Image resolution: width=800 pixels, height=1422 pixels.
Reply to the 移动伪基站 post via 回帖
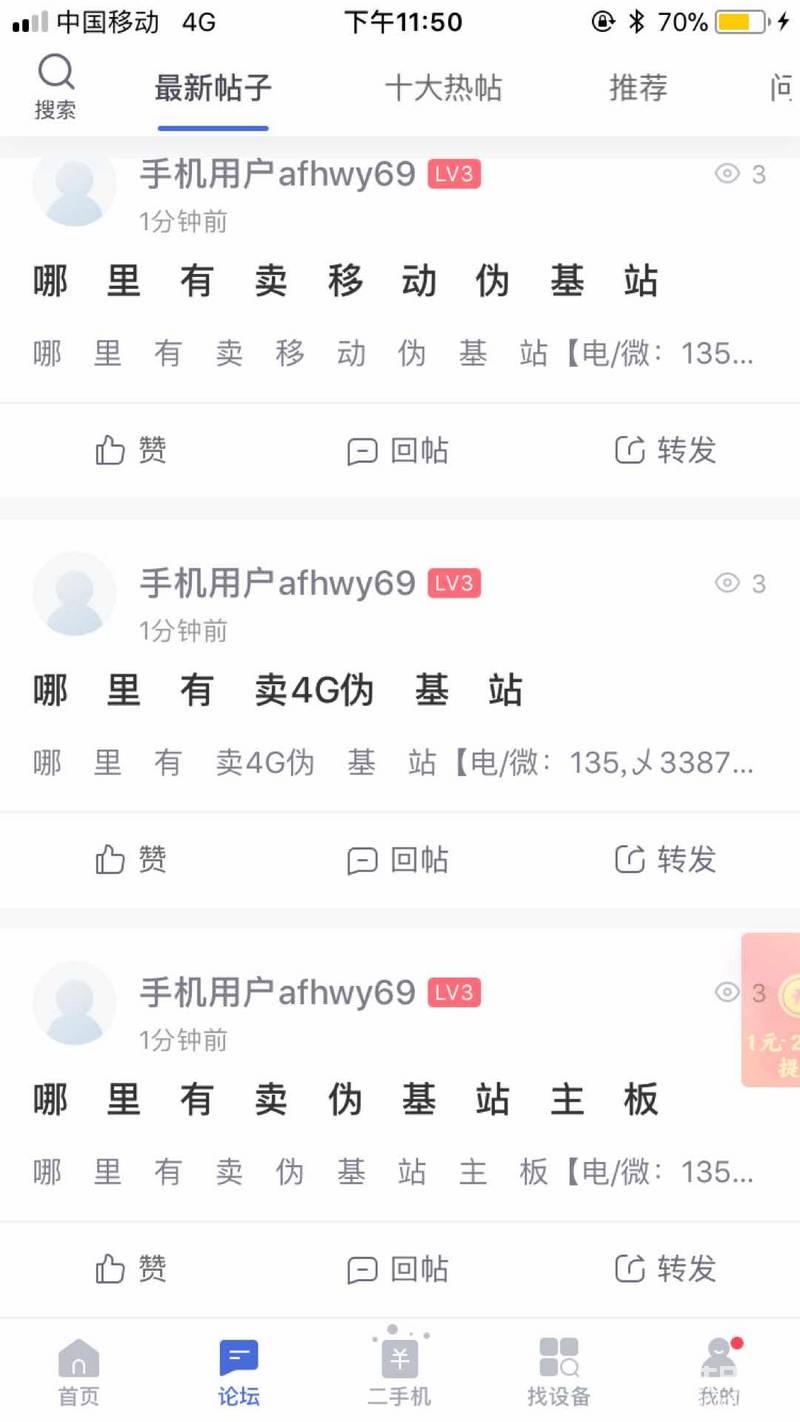pyautogui.click(x=398, y=450)
